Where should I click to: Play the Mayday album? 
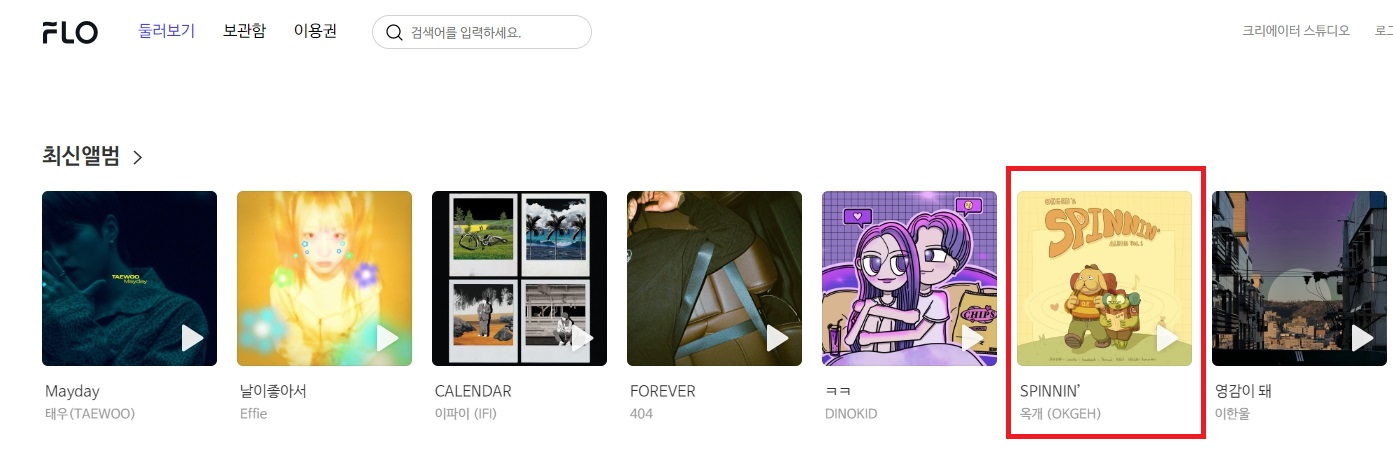(x=192, y=338)
